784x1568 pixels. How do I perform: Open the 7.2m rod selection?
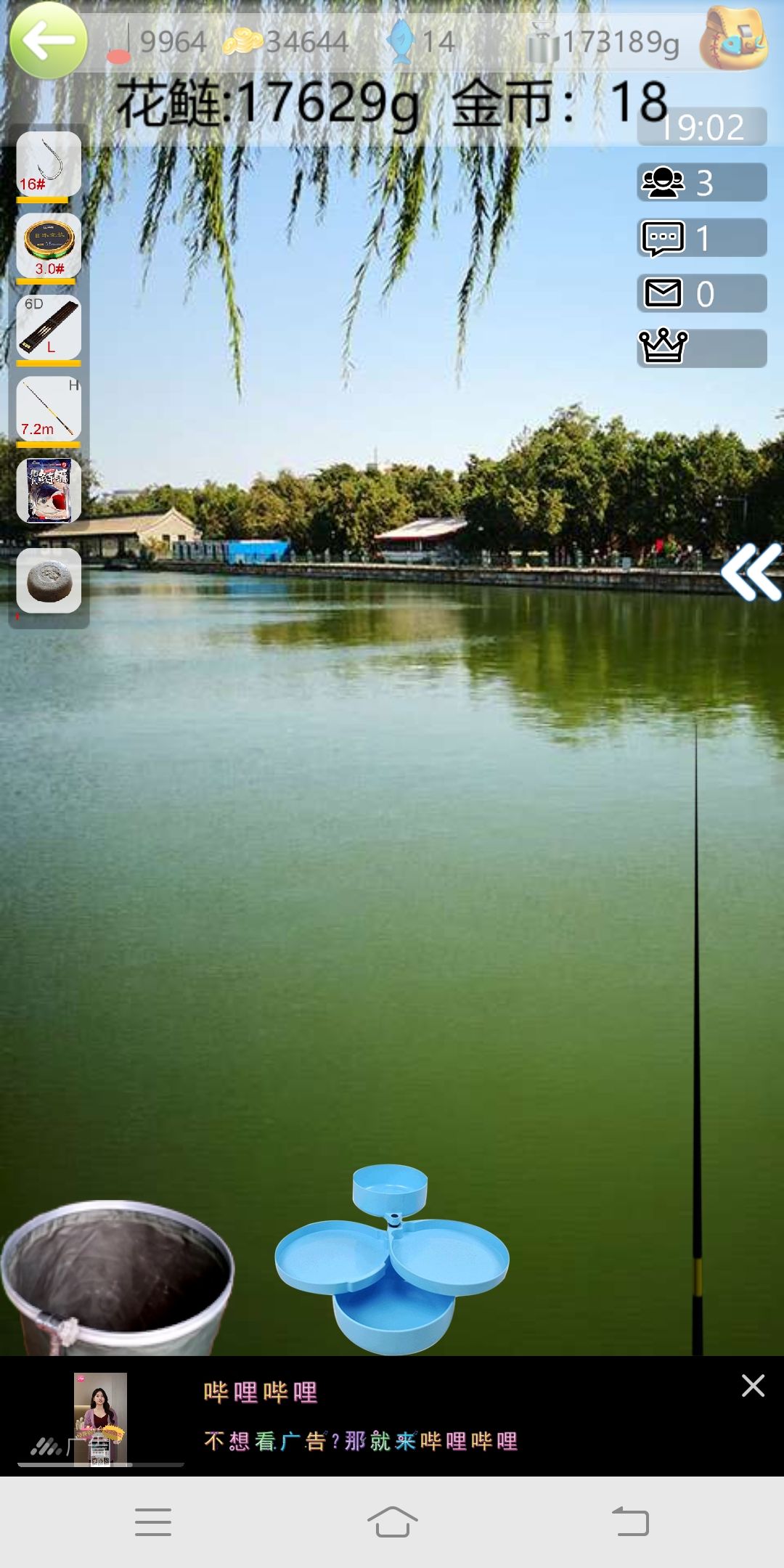49,409
